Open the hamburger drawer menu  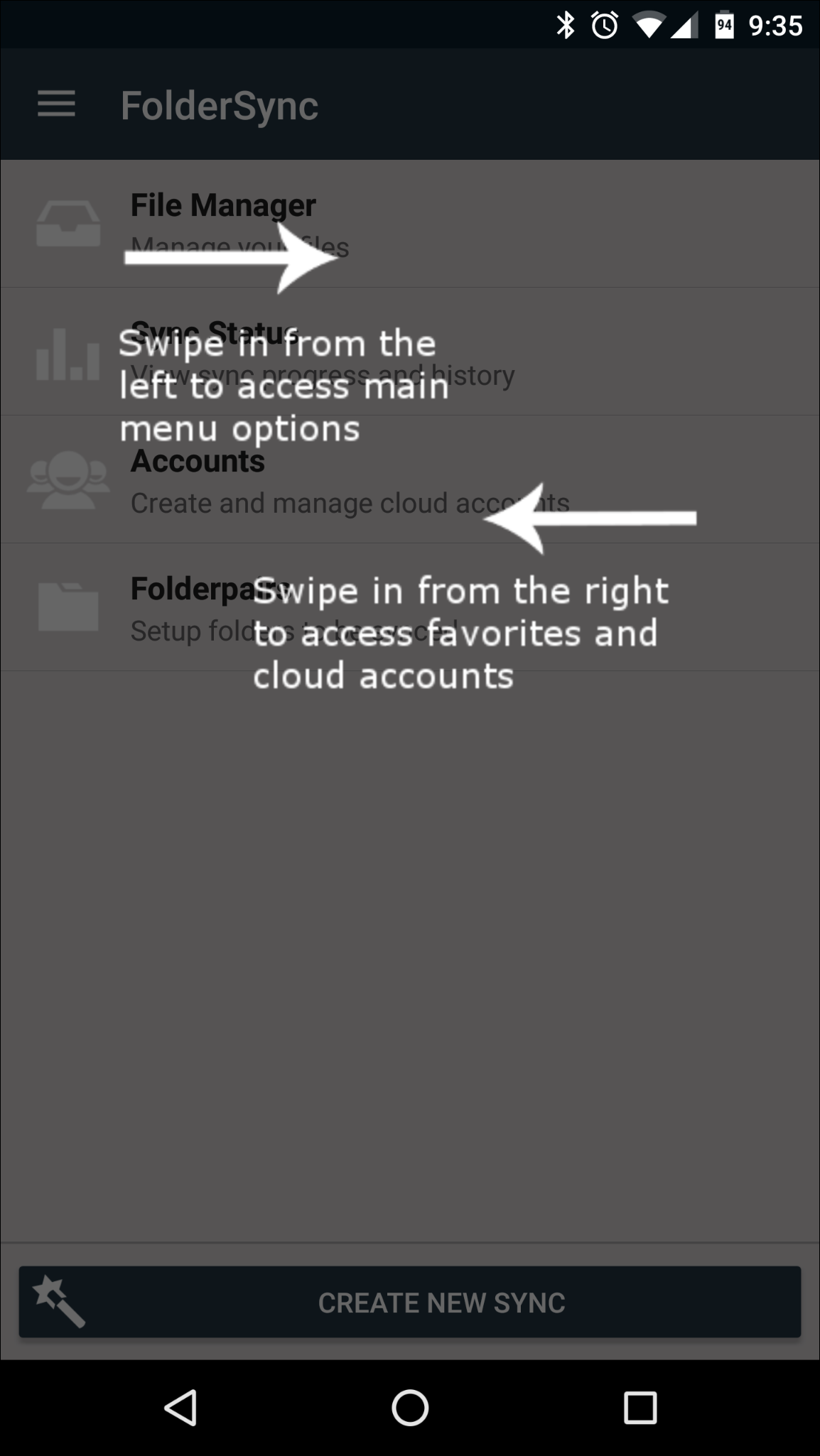pyautogui.click(x=56, y=104)
